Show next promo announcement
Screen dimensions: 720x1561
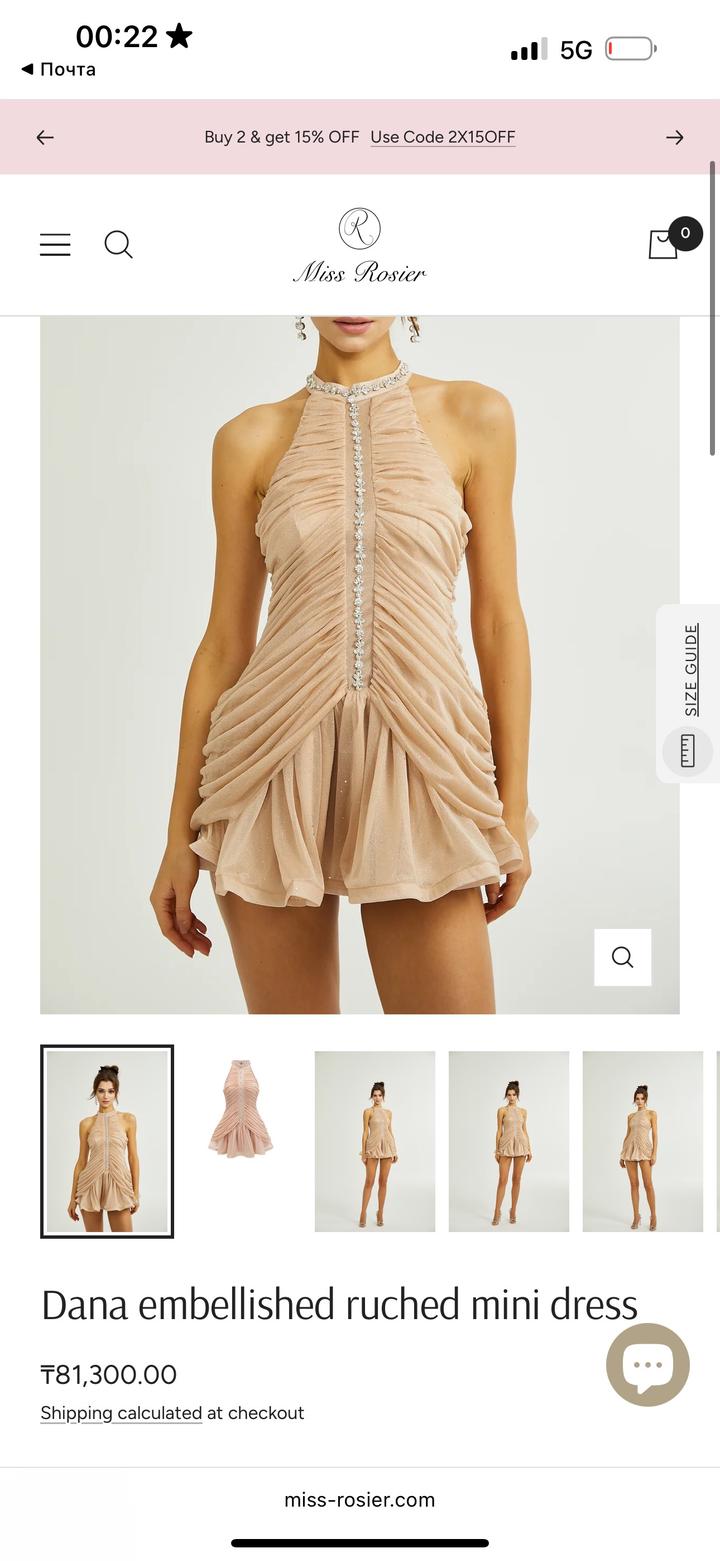[x=675, y=138]
